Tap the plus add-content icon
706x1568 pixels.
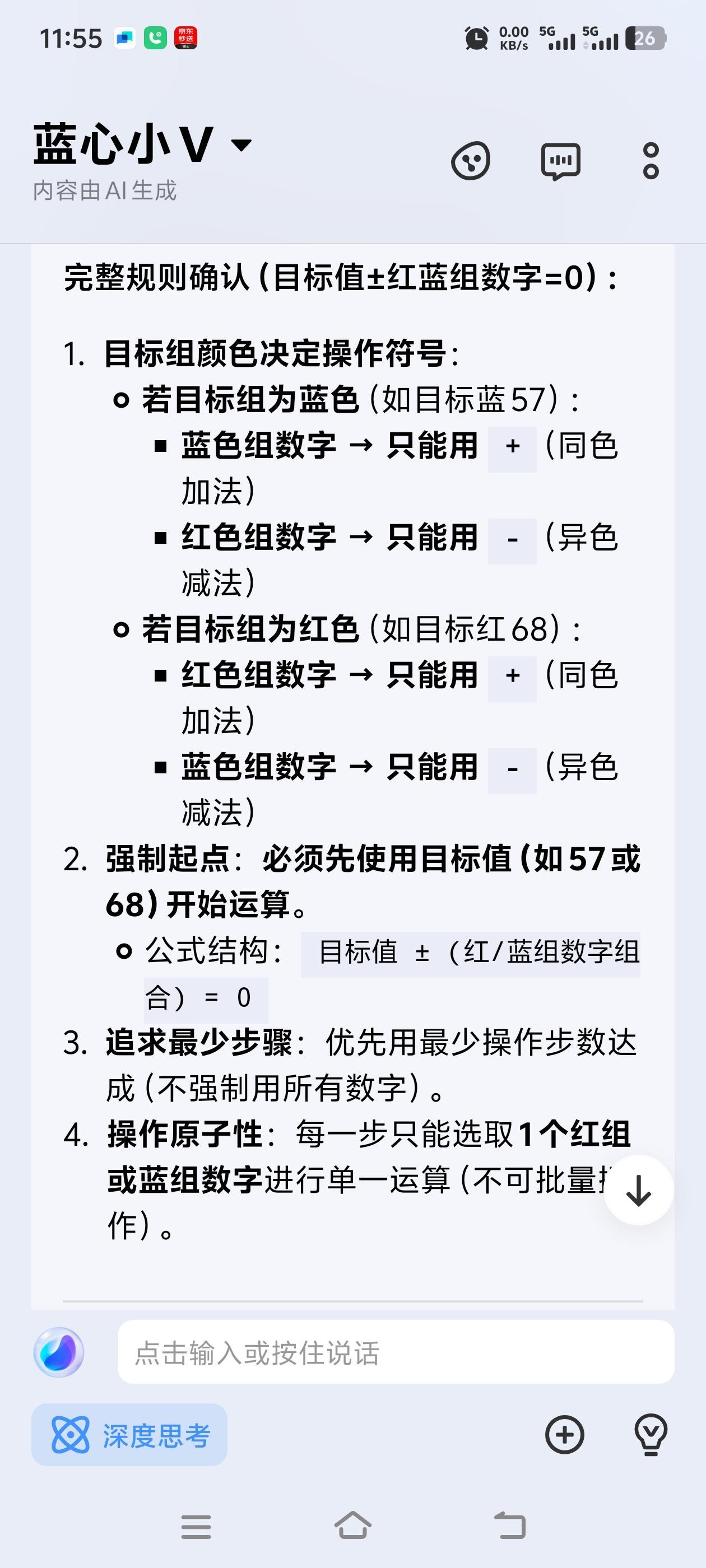564,1435
